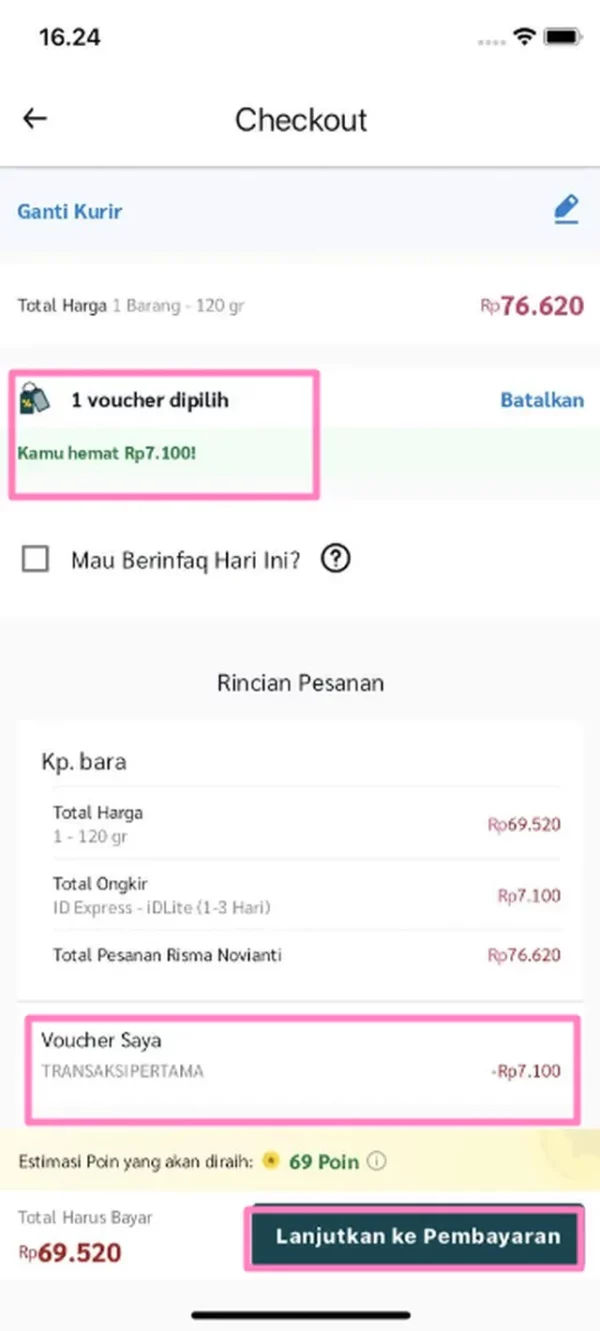Screen dimensions: 600x1331
Task: Open the courier edit pencil icon
Action: pyautogui.click(x=566, y=210)
